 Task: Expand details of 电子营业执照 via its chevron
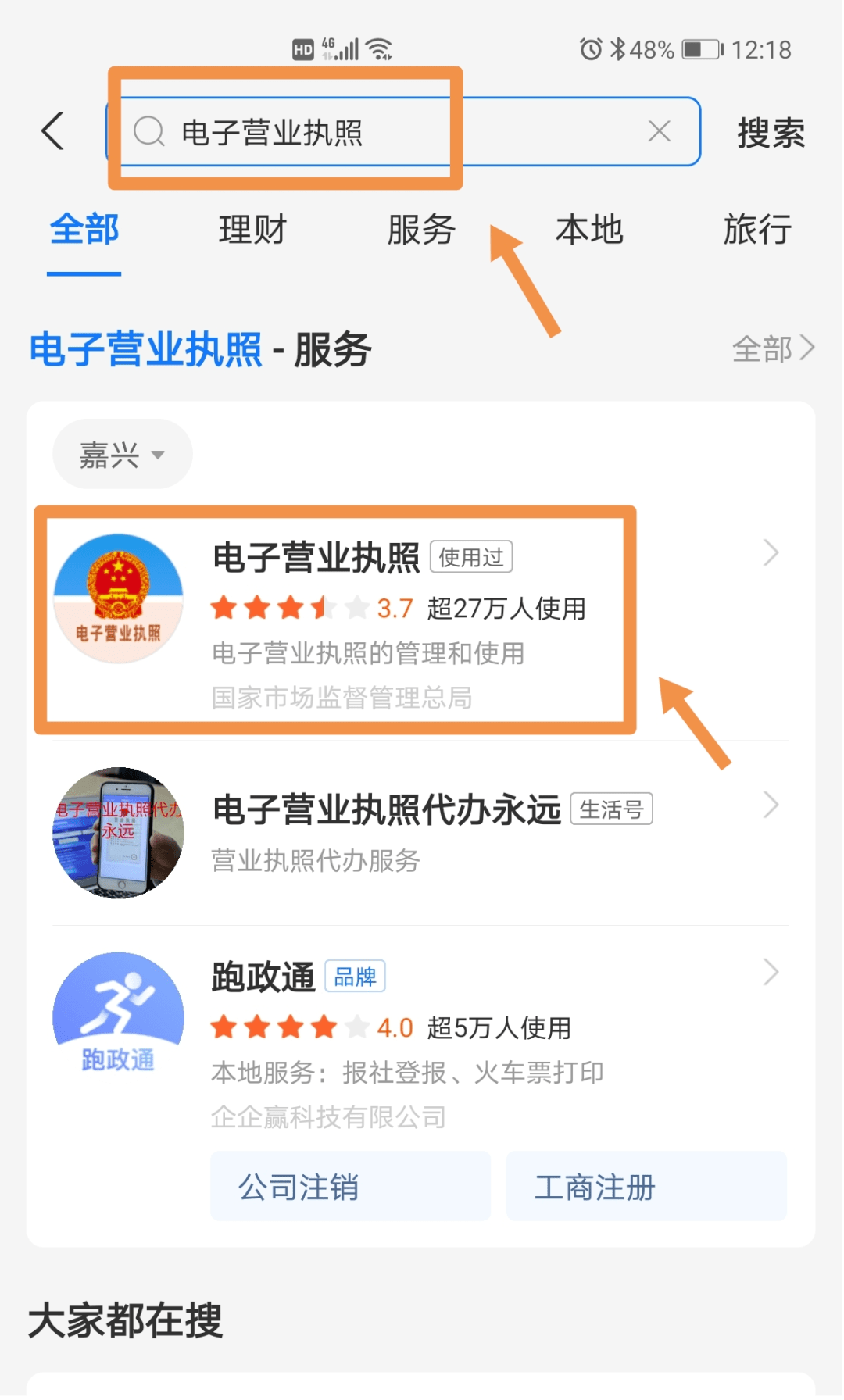click(x=770, y=552)
